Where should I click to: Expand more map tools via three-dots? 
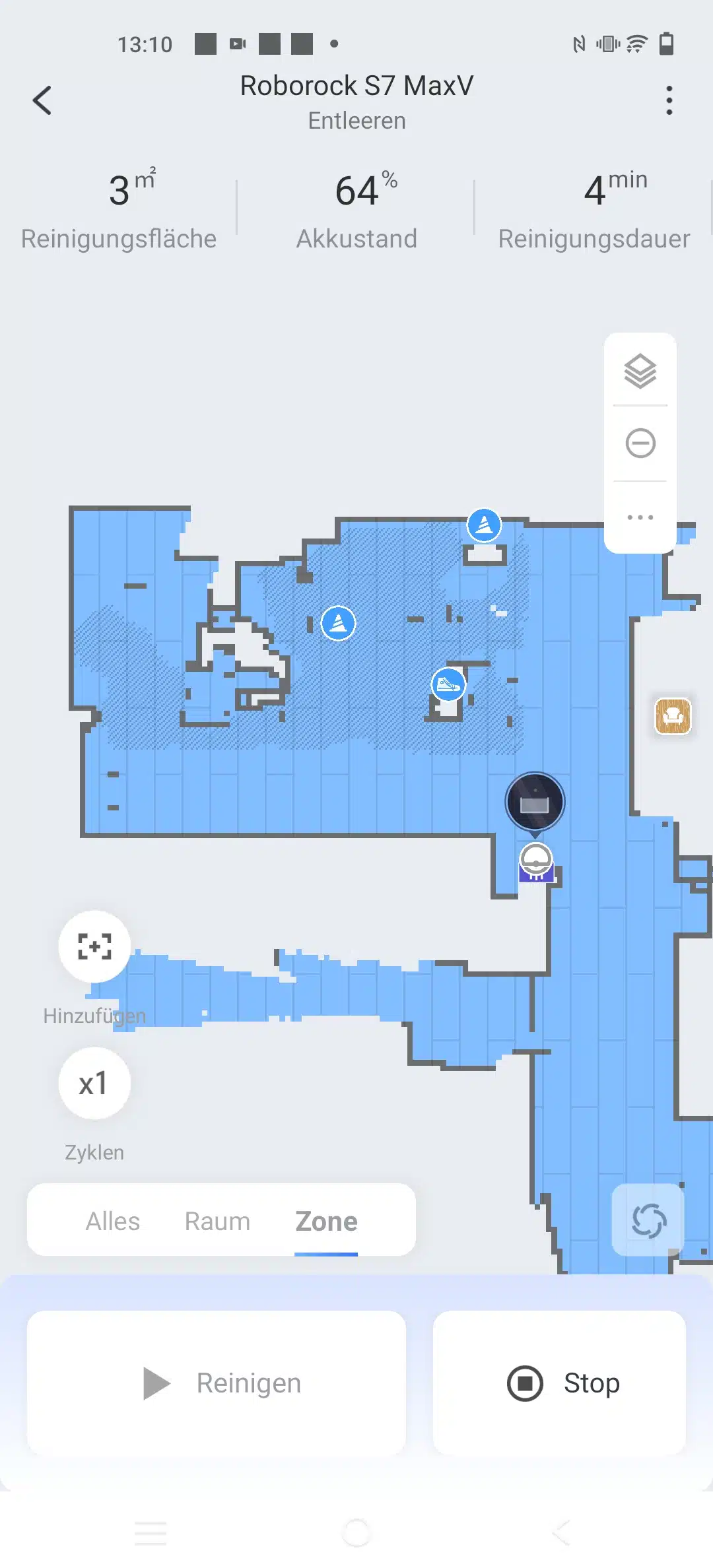tap(640, 517)
